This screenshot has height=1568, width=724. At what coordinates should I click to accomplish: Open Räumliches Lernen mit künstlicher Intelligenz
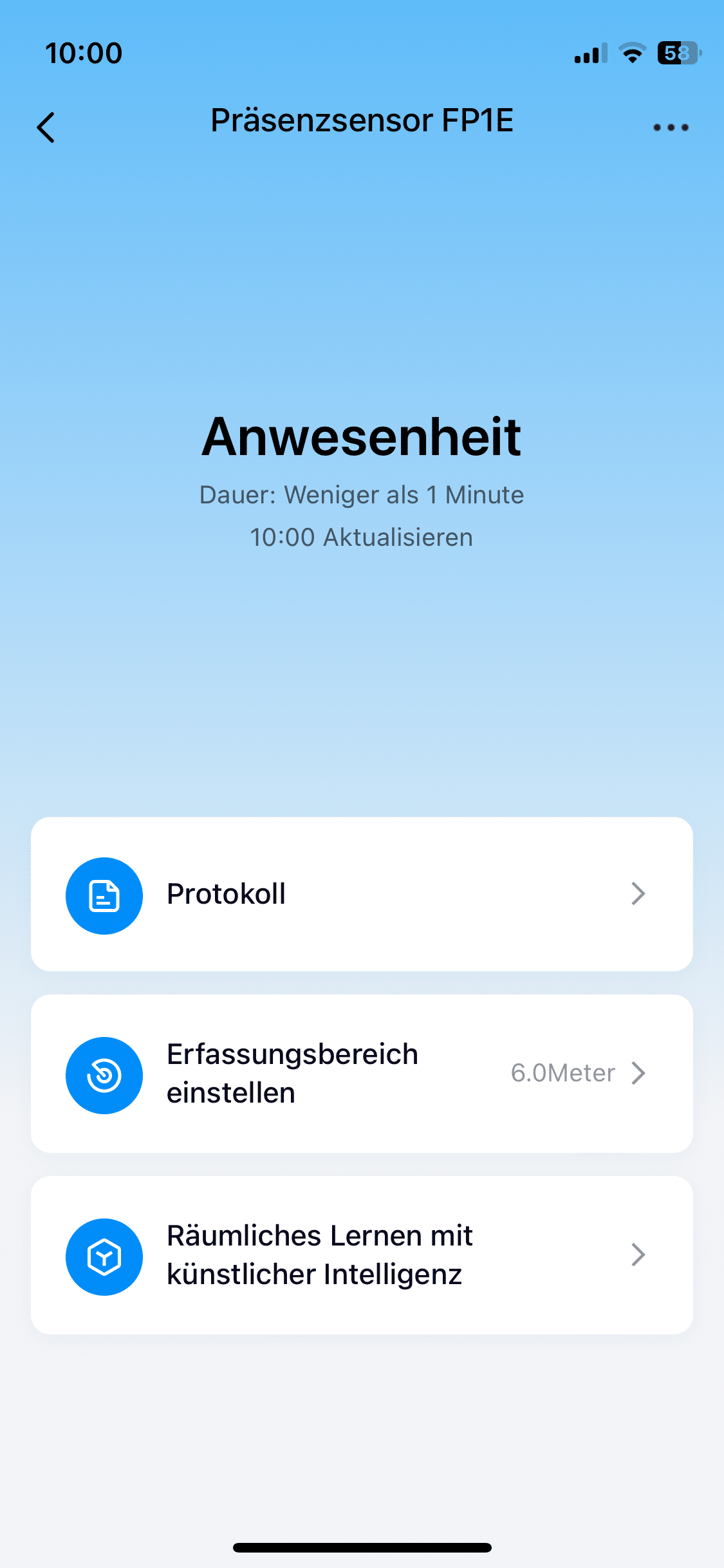coord(362,1255)
